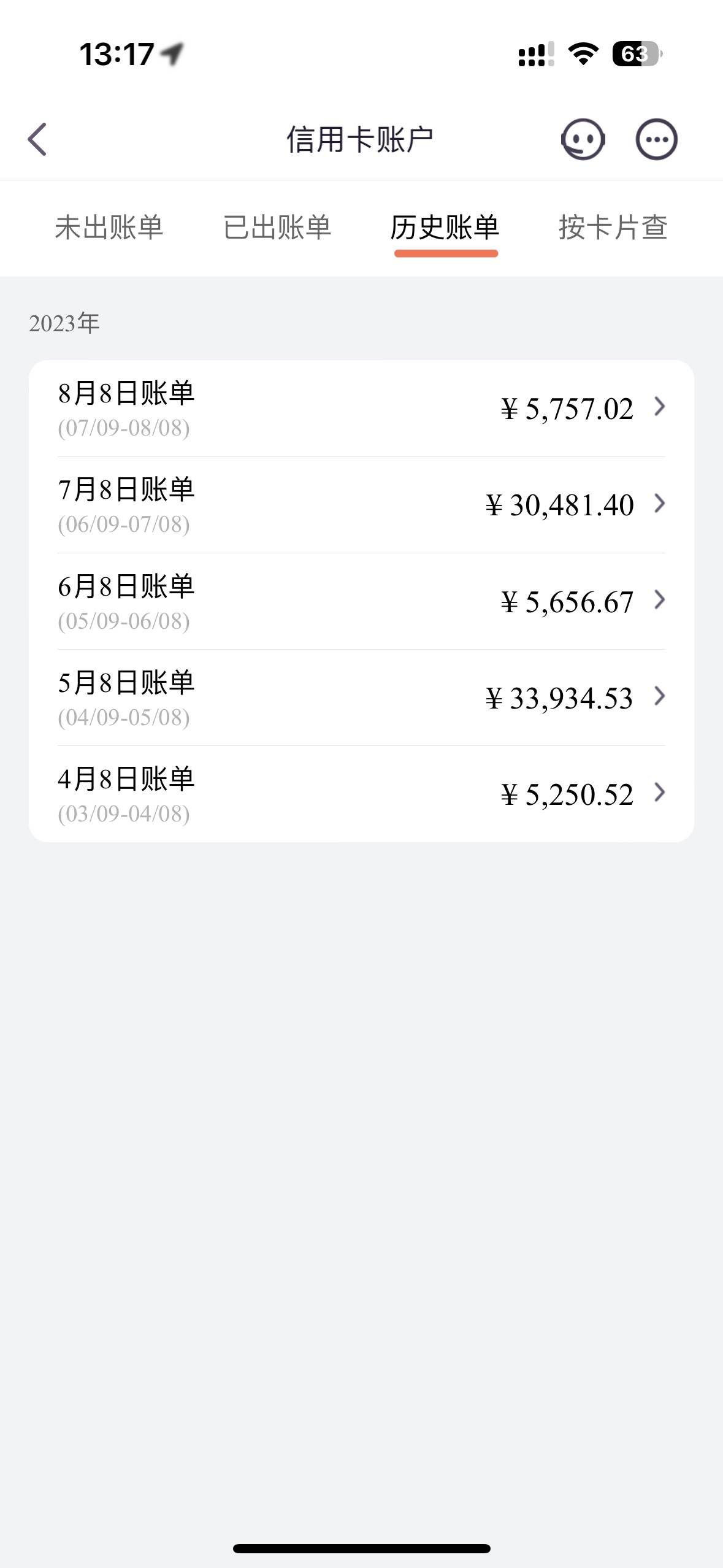Switch to the 已出账单 tab

click(x=277, y=228)
